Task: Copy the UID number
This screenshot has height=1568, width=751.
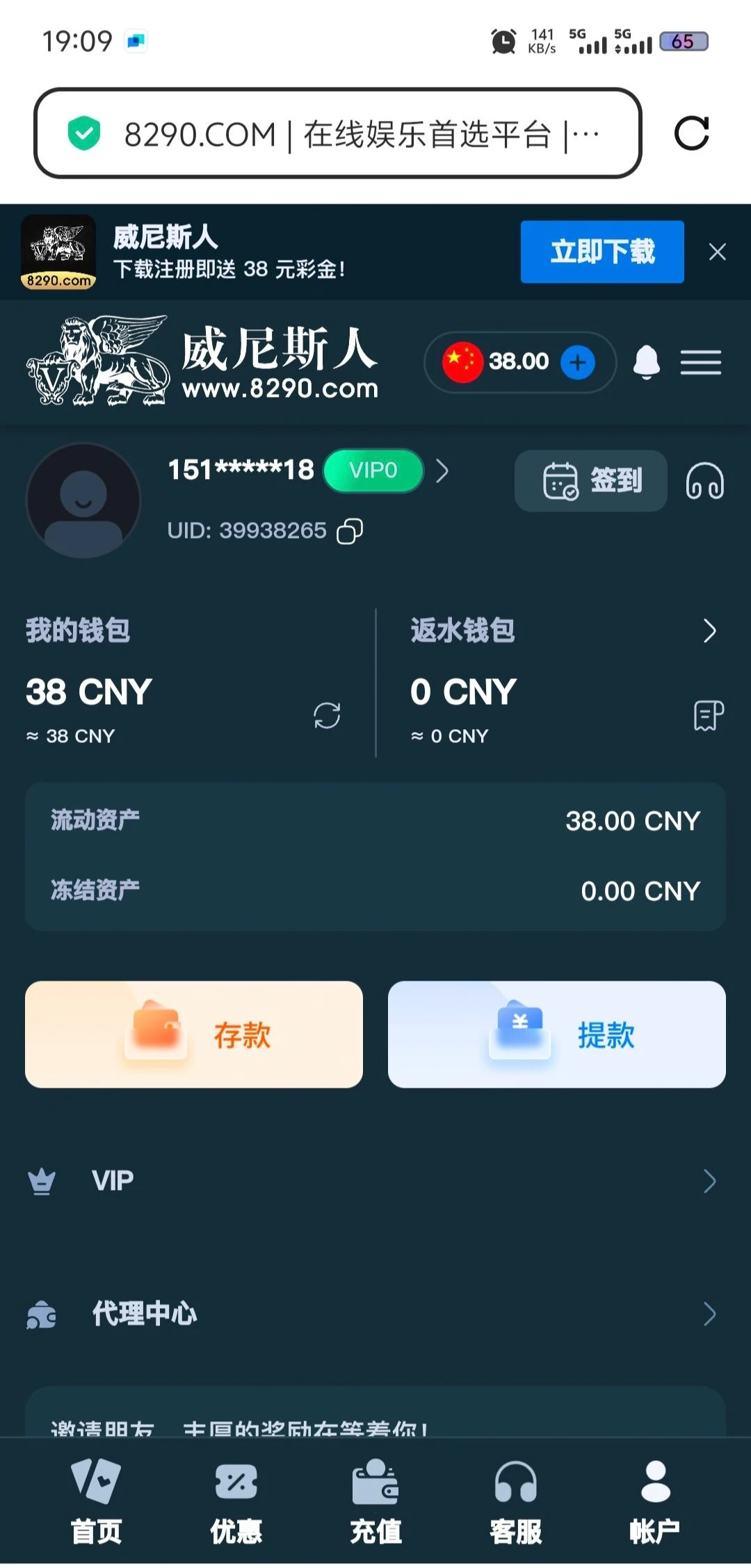Action: pos(350,531)
